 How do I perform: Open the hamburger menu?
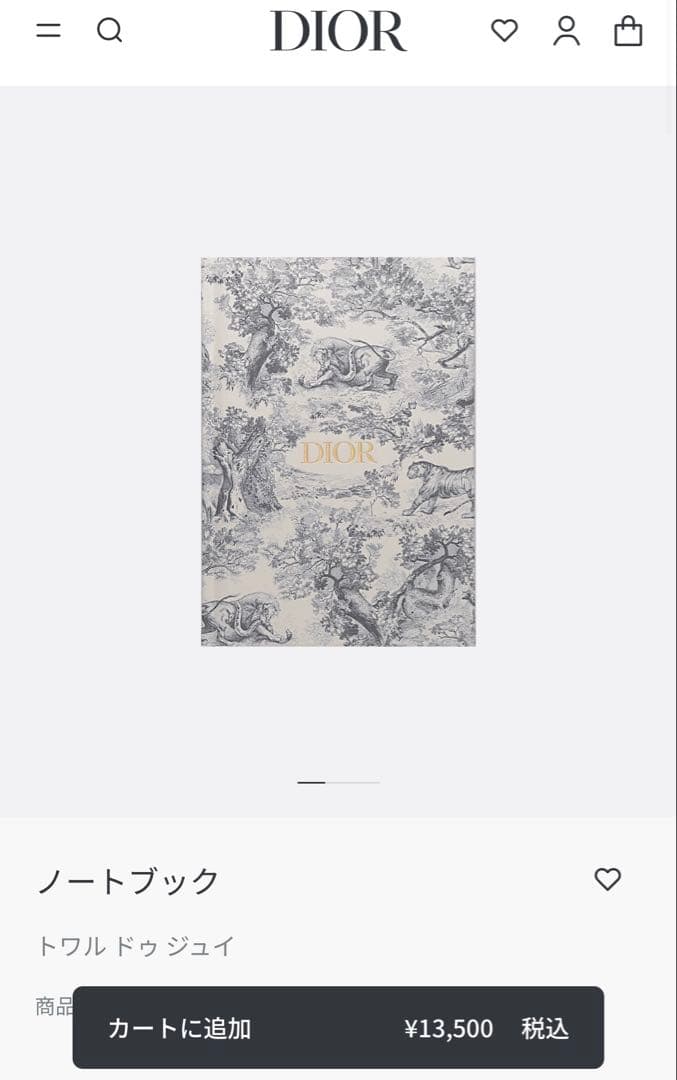click(x=48, y=31)
